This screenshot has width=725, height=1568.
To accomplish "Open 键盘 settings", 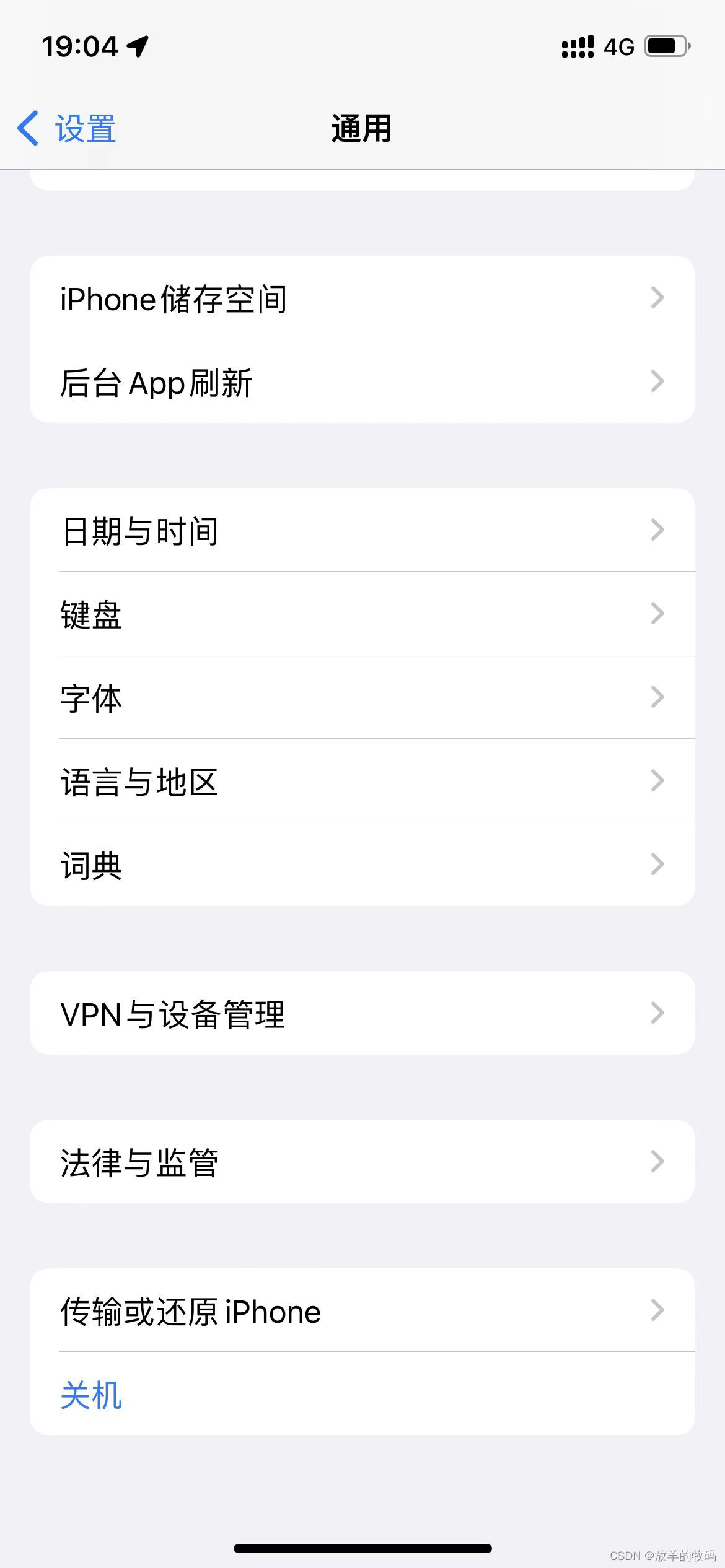I will coord(362,614).
